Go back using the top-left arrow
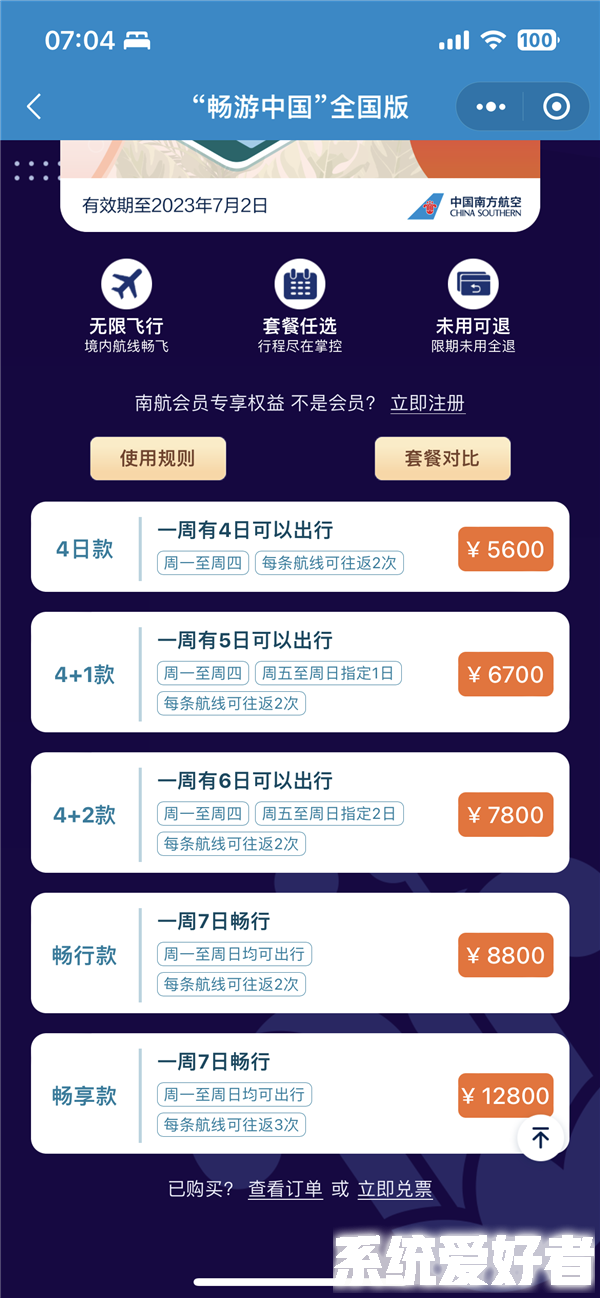Viewport: 600px width, 1298px height. 34,107
